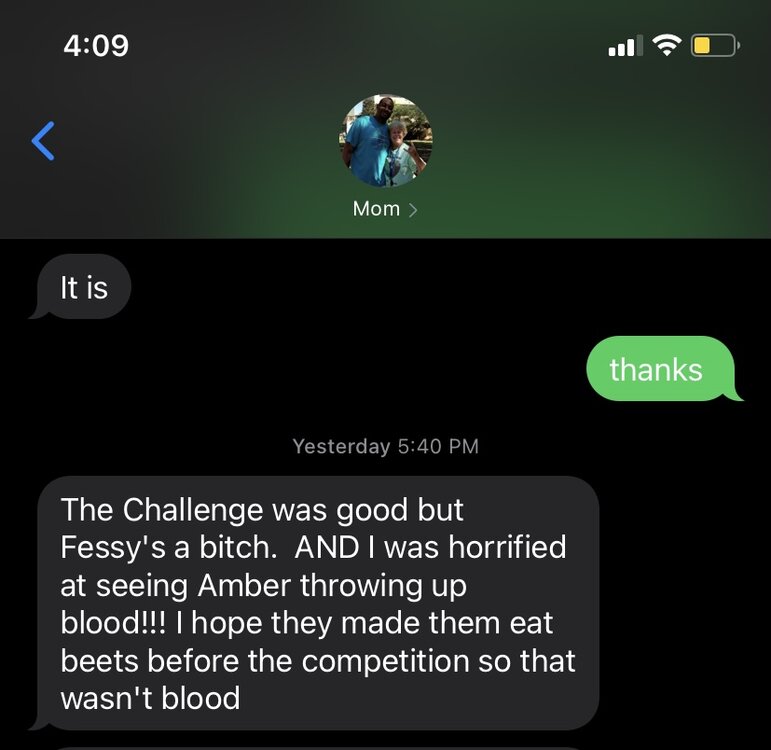Go back to the conversations list
The width and height of the screenshot is (771, 750).
click(43, 142)
